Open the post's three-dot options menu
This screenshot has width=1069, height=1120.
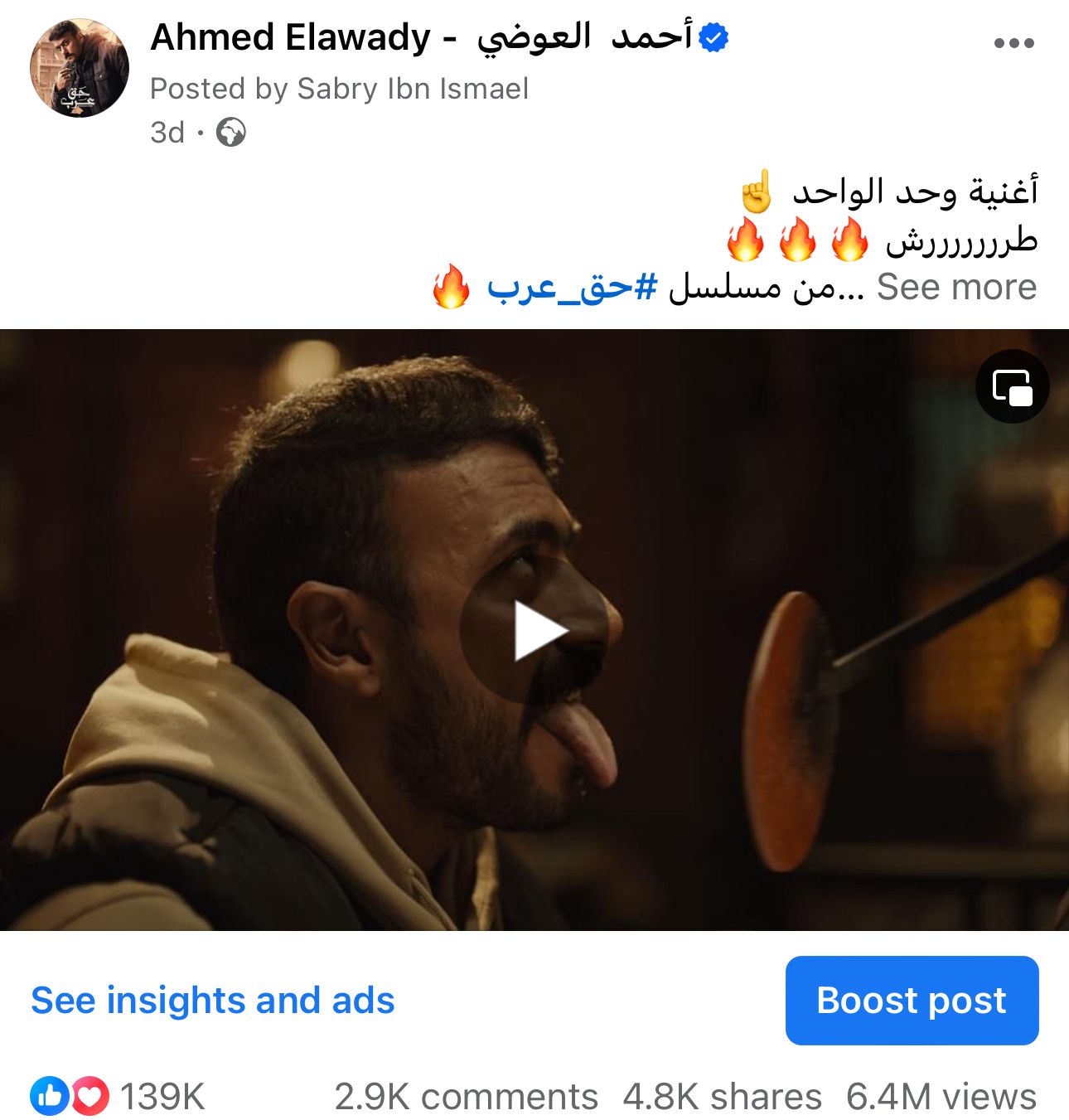(1013, 43)
